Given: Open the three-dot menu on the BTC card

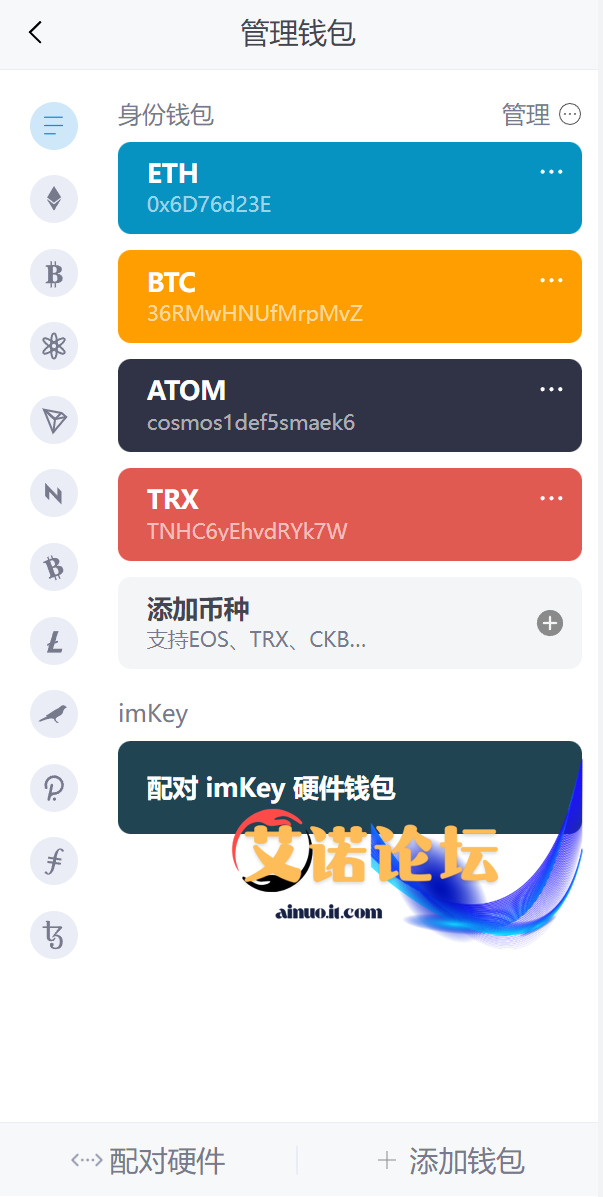Looking at the screenshot, I should coord(551,280).
